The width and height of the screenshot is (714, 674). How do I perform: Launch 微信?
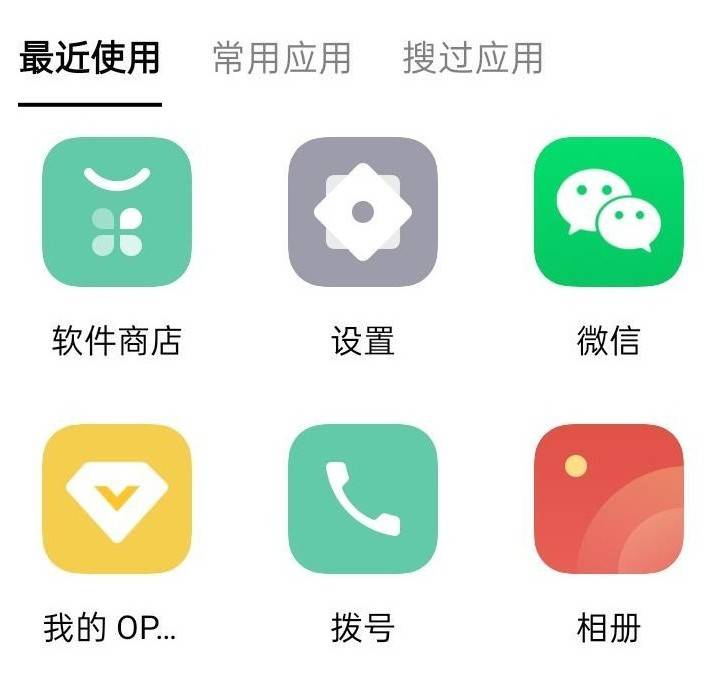pos(608,212)
